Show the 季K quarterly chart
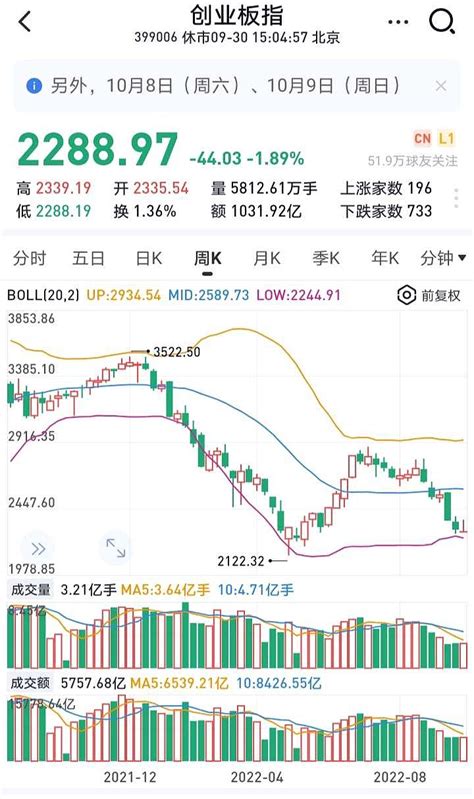 326,258
